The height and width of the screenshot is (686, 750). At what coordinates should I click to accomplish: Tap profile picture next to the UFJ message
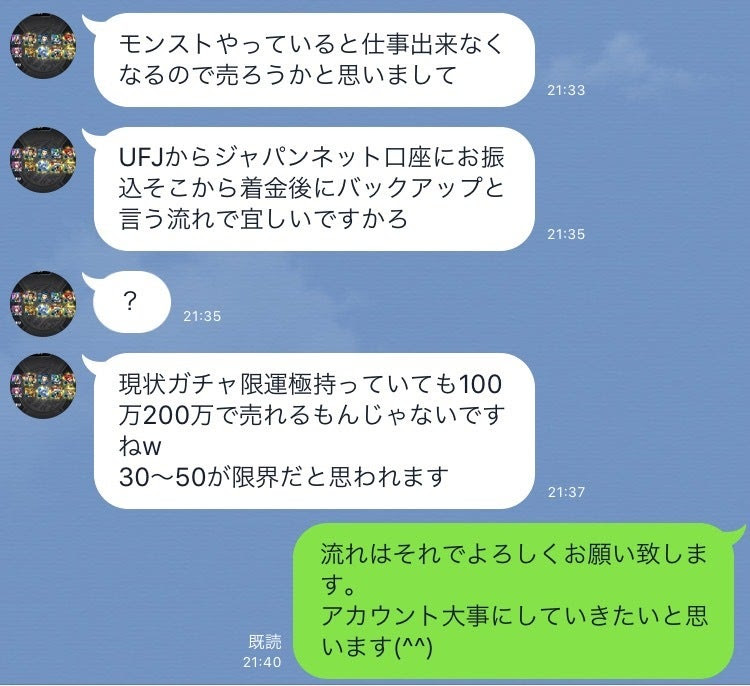coord(42,160)
